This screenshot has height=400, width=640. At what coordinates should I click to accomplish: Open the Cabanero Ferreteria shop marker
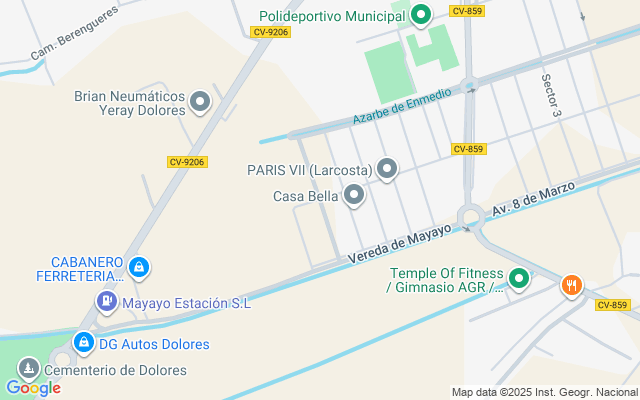140,267
